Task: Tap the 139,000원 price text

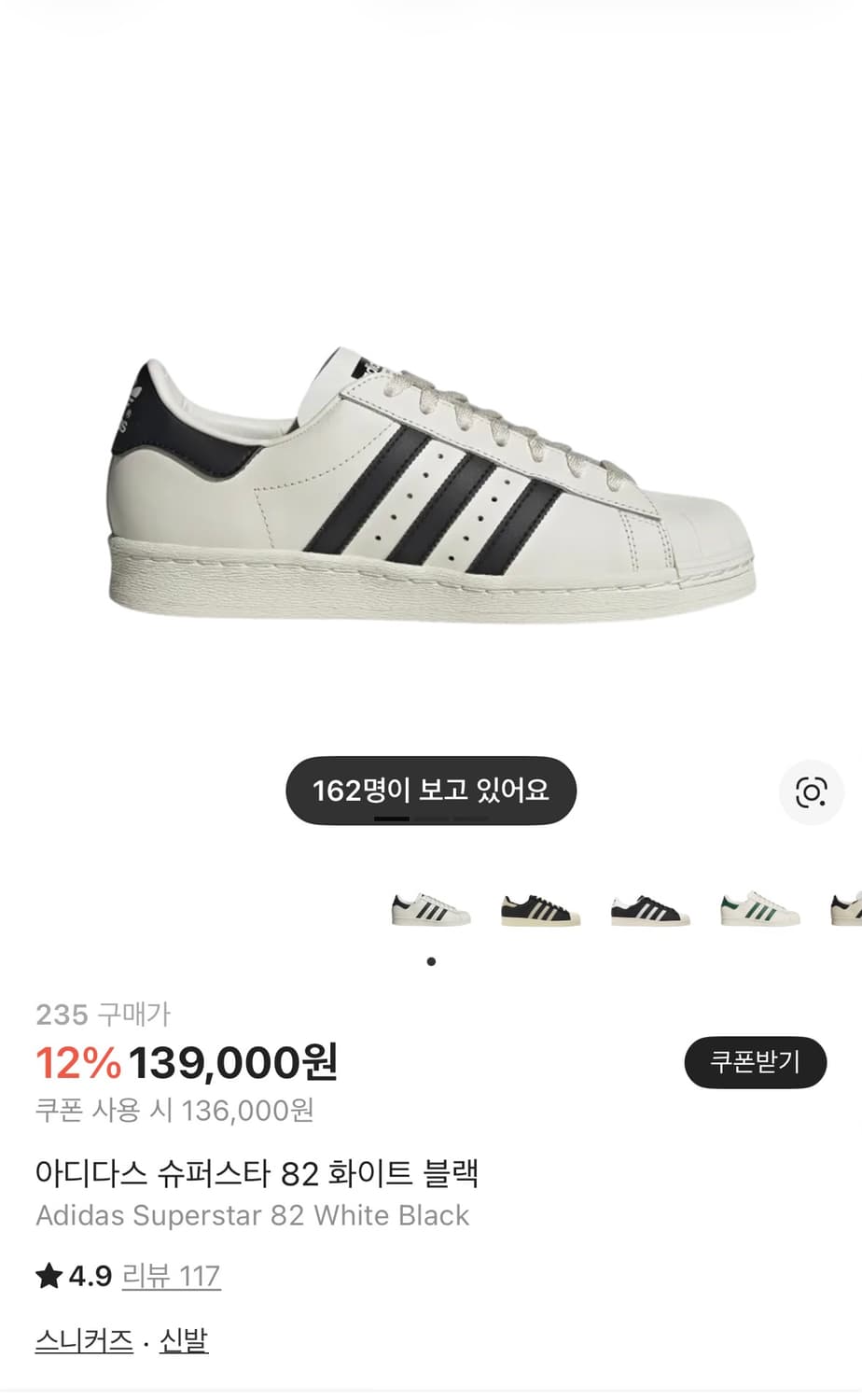Action: point(235,1063)
